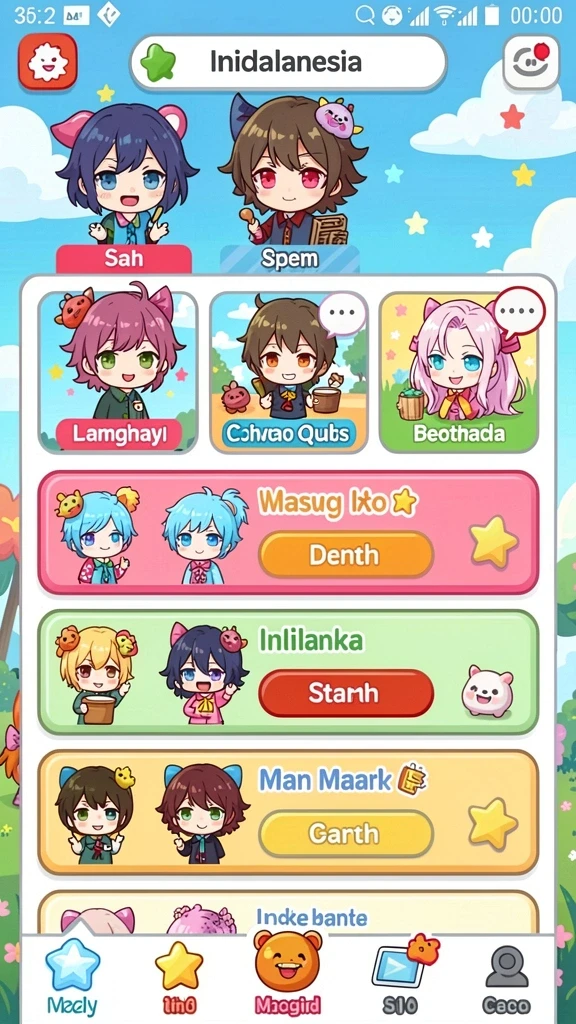This screenshot has height=1024, width=576.
Task: Tap the yellow Garth button
Action: (345, 834)
